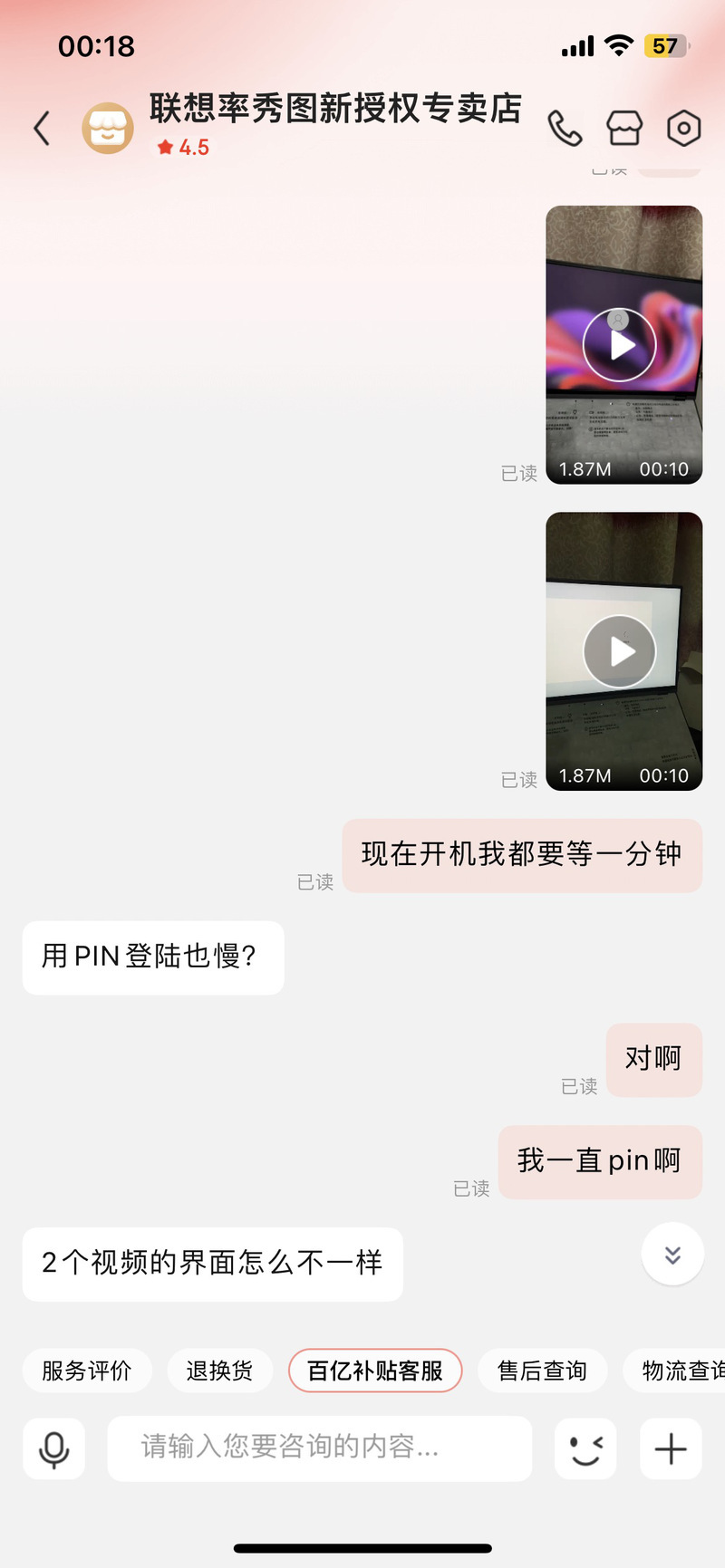Focus the message input field
Screen dimensions: 725x1568
click(320, 1448)
